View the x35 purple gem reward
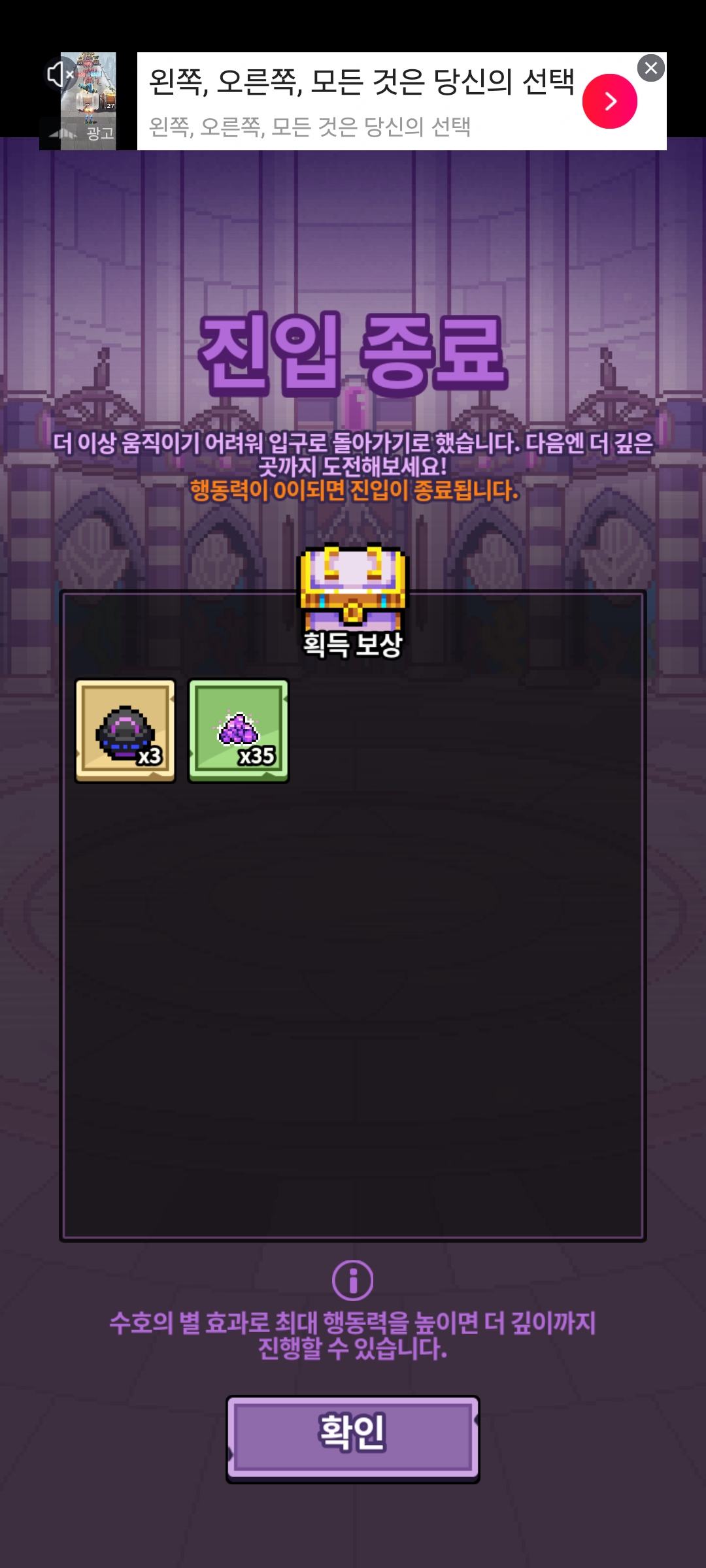 click(x=239, y=730)
